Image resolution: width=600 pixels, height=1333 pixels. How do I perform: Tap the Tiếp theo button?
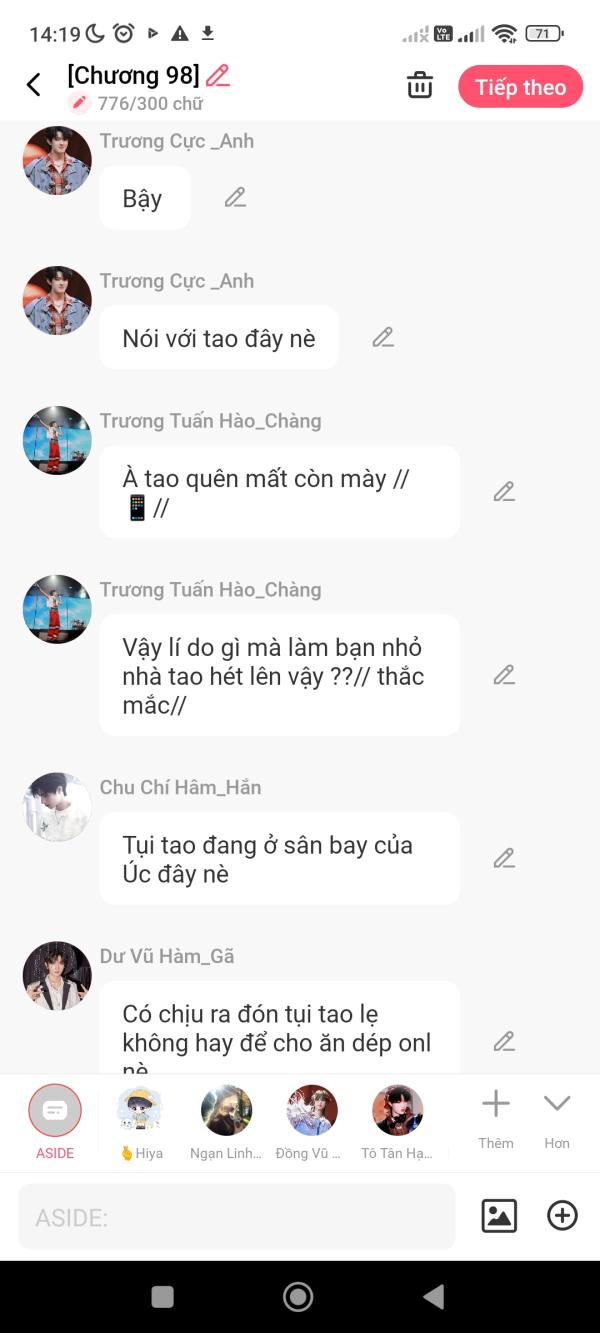520,87
